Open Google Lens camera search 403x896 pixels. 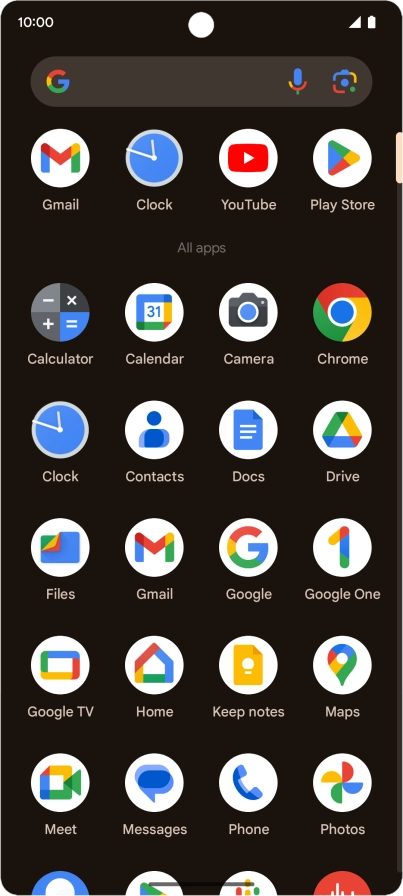point(345,82)
